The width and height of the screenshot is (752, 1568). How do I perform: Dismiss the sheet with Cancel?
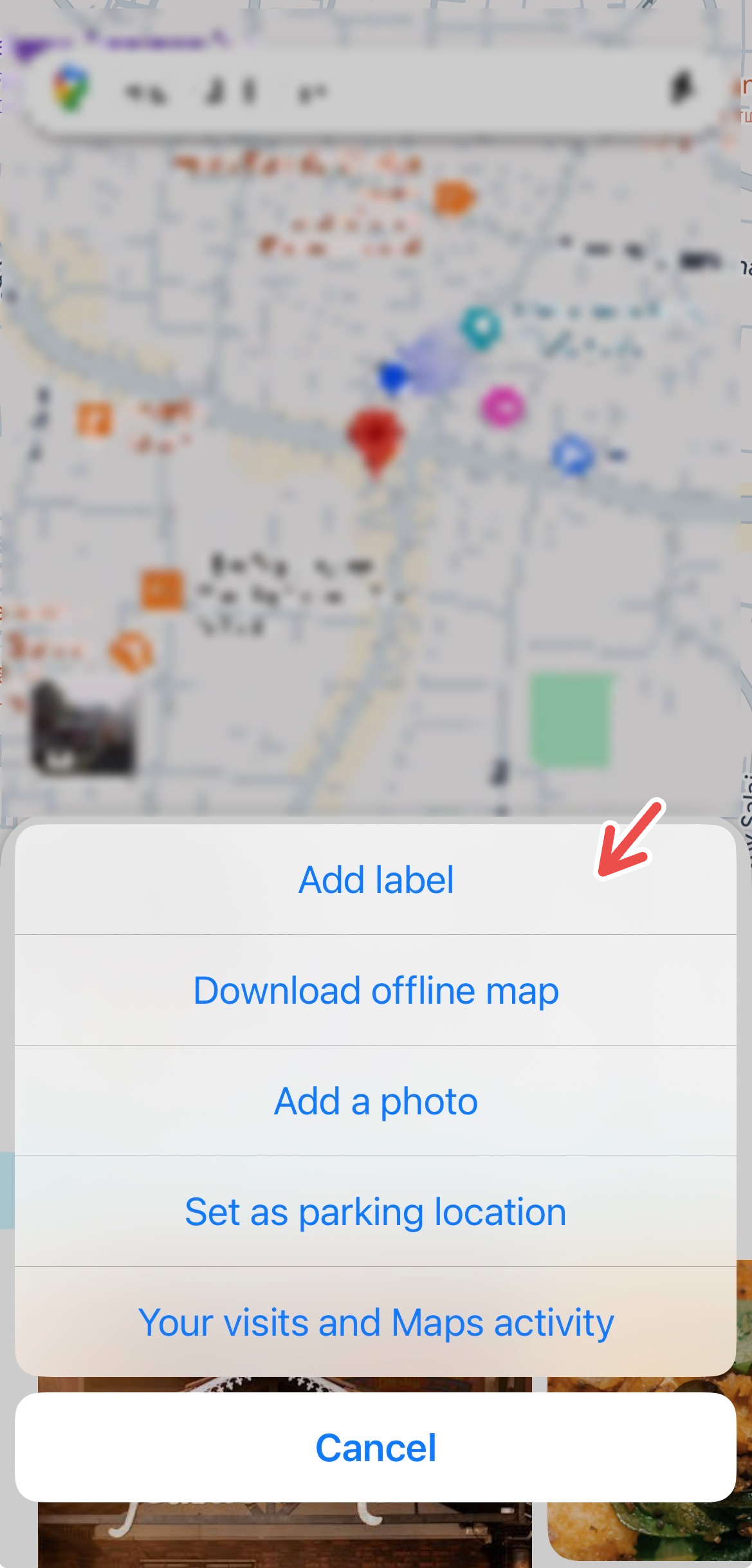pos(376,1448)
